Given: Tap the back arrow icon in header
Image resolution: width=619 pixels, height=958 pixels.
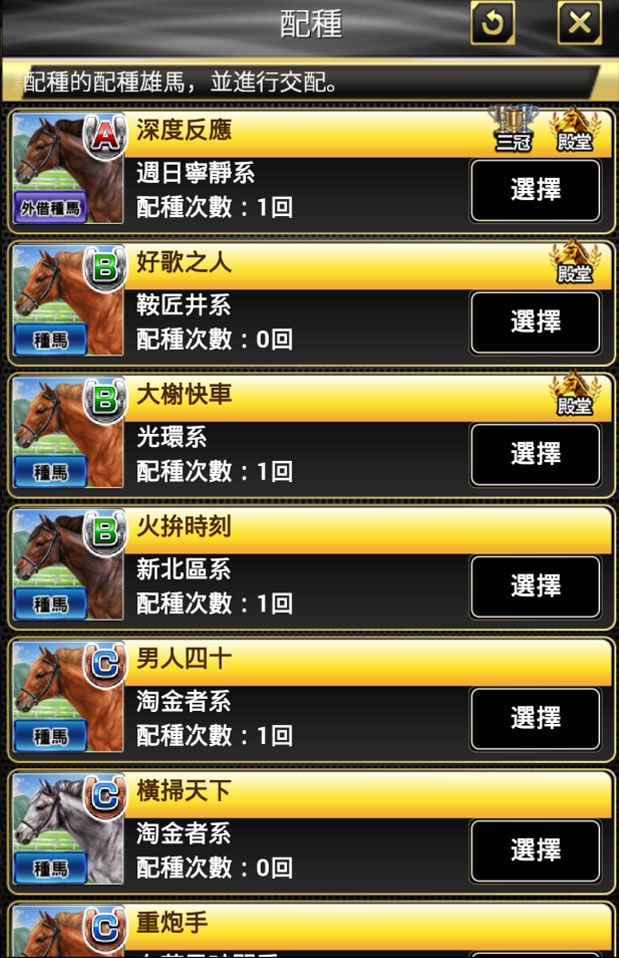Looking at the screenshot, I should 492,24.
